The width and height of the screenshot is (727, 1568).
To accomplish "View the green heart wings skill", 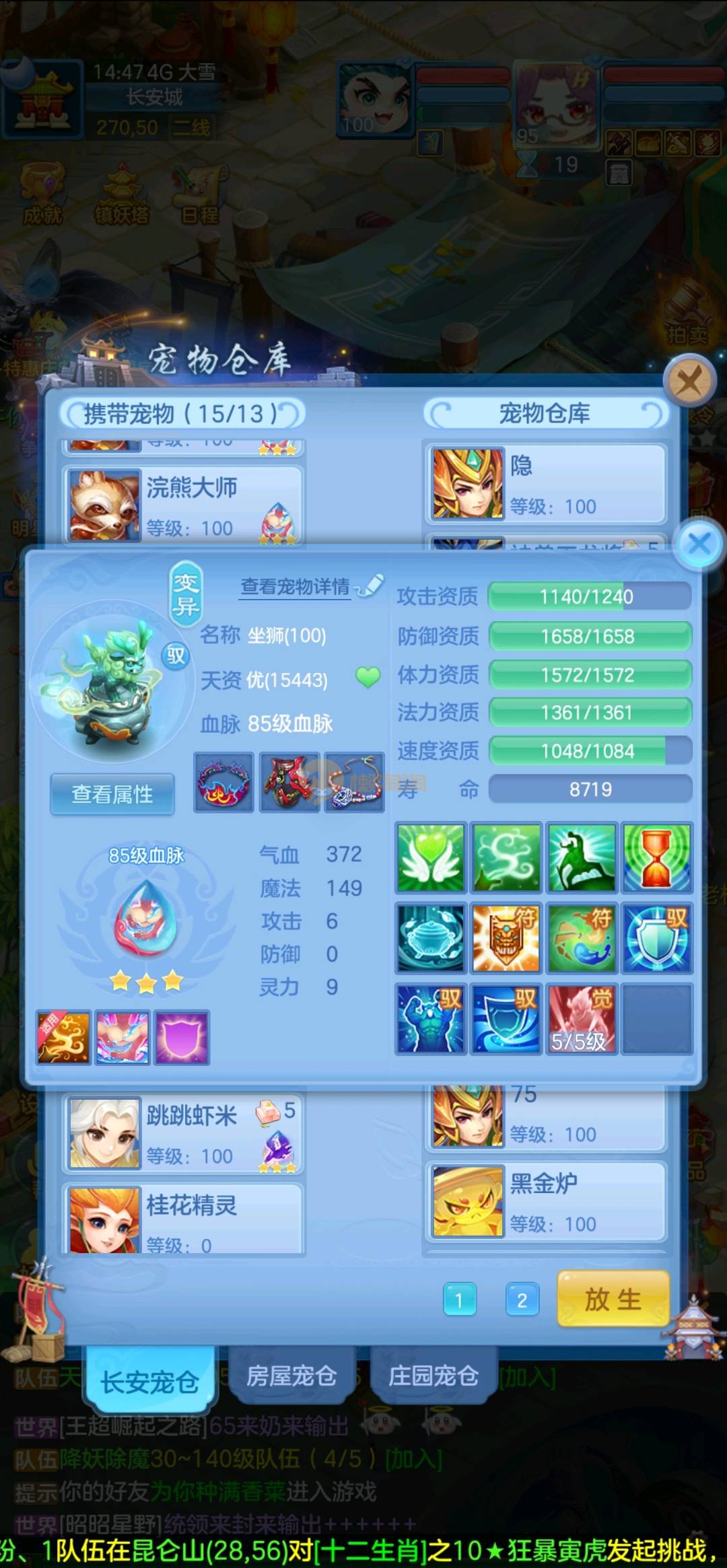I will tap(431, 858).
